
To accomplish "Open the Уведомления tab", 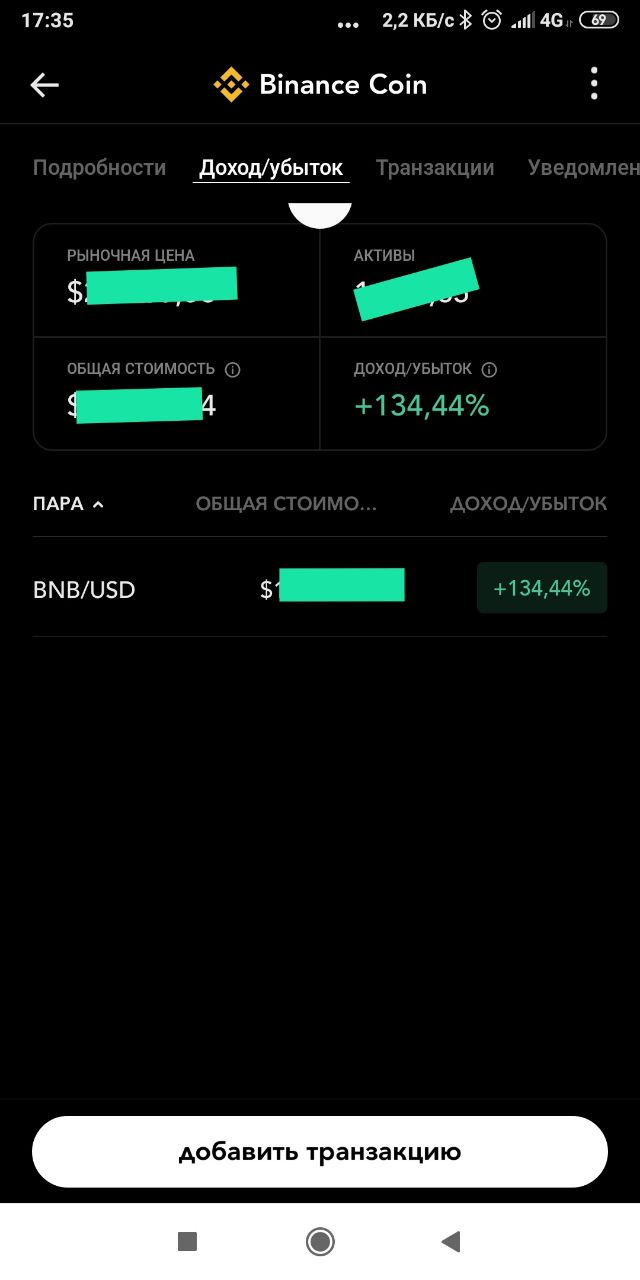I will coord(583,167).
